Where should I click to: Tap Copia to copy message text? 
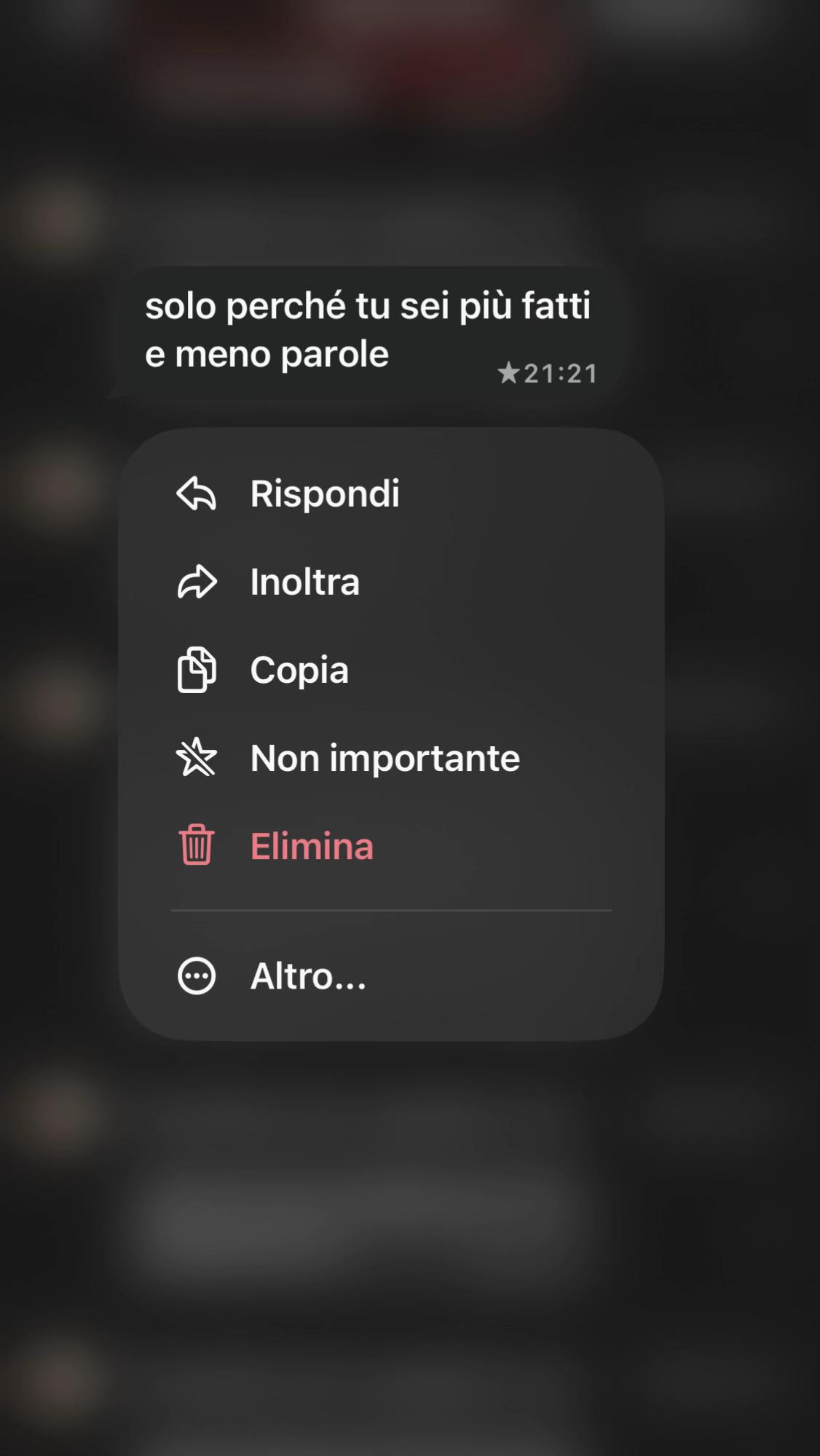tap(391, 670)
